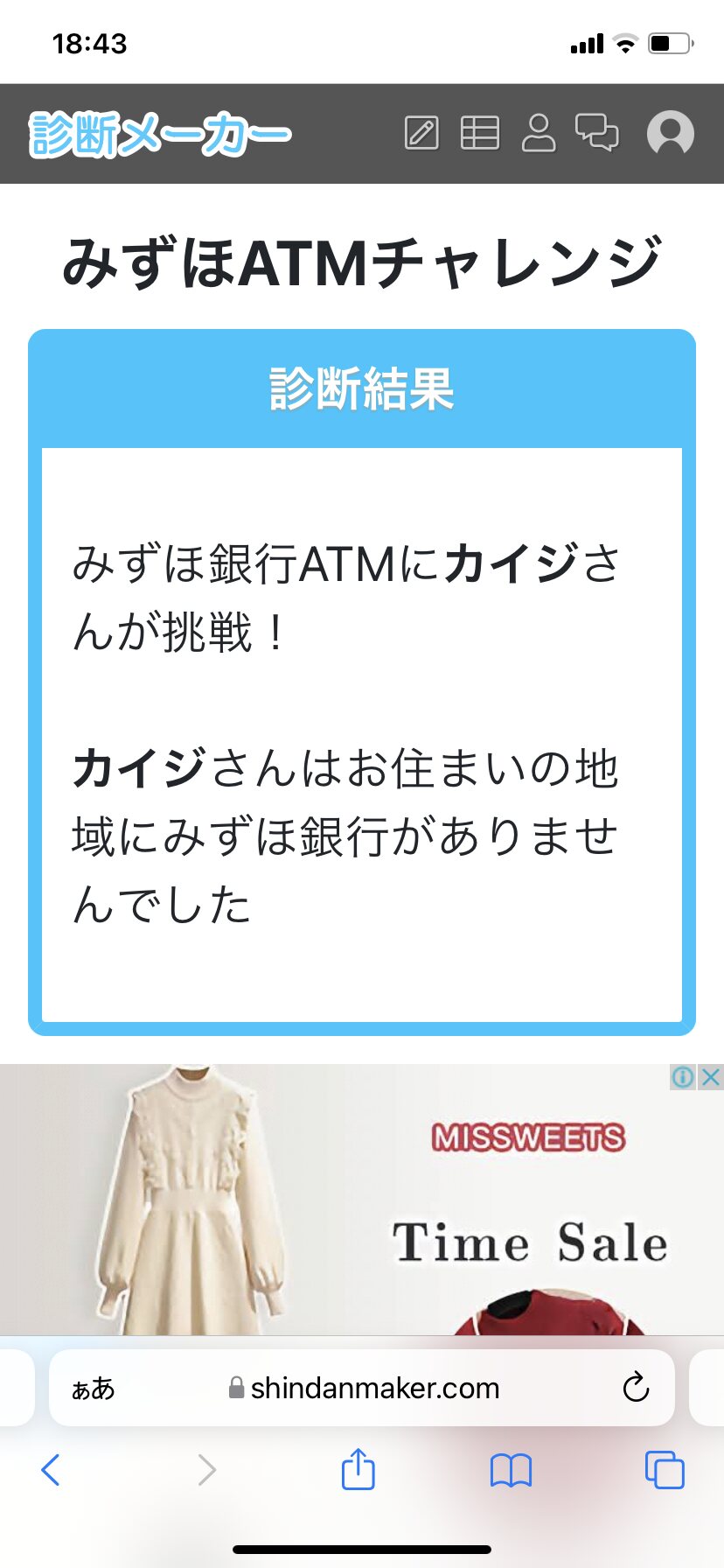Show all open Safari tabs
The image size is (724, 1568).
click(x=665, y=1470)
